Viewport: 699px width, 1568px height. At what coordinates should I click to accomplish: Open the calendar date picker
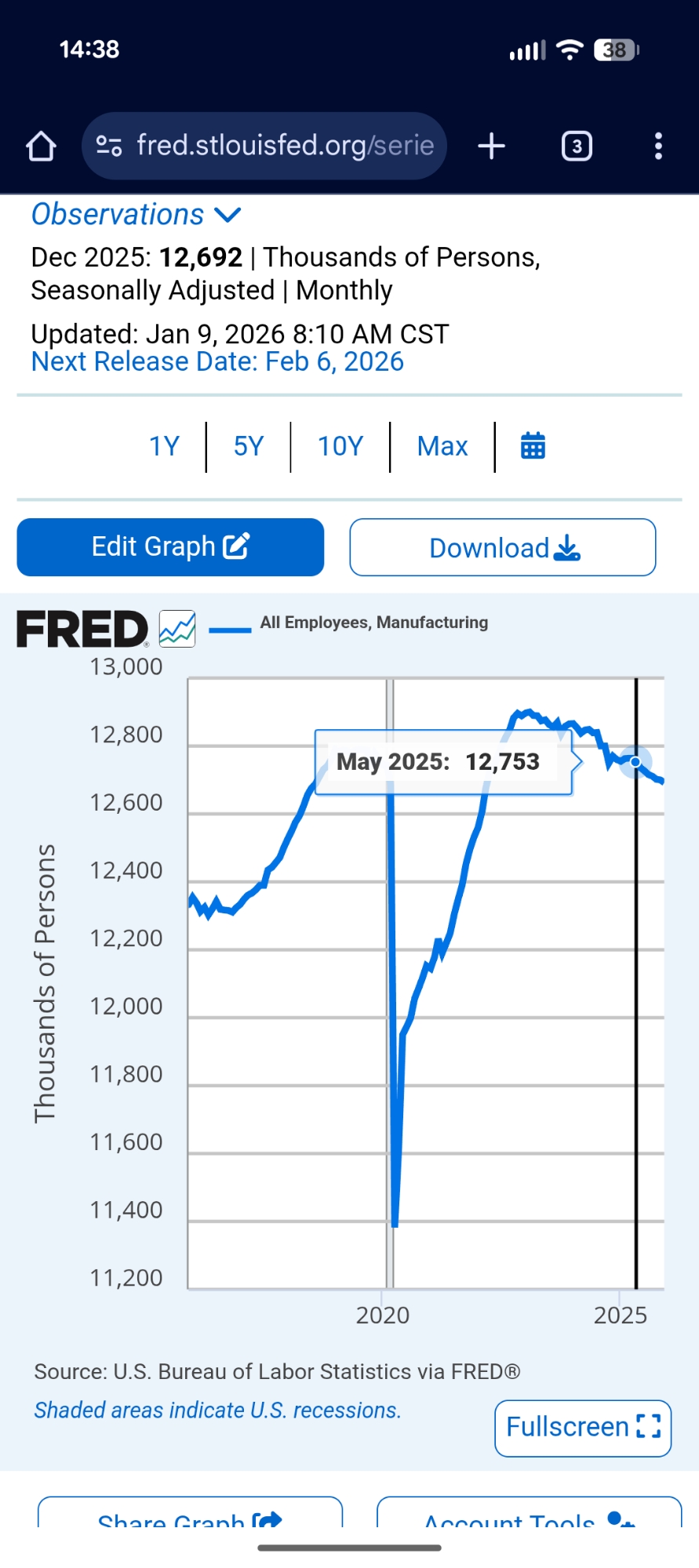point(533,446)
